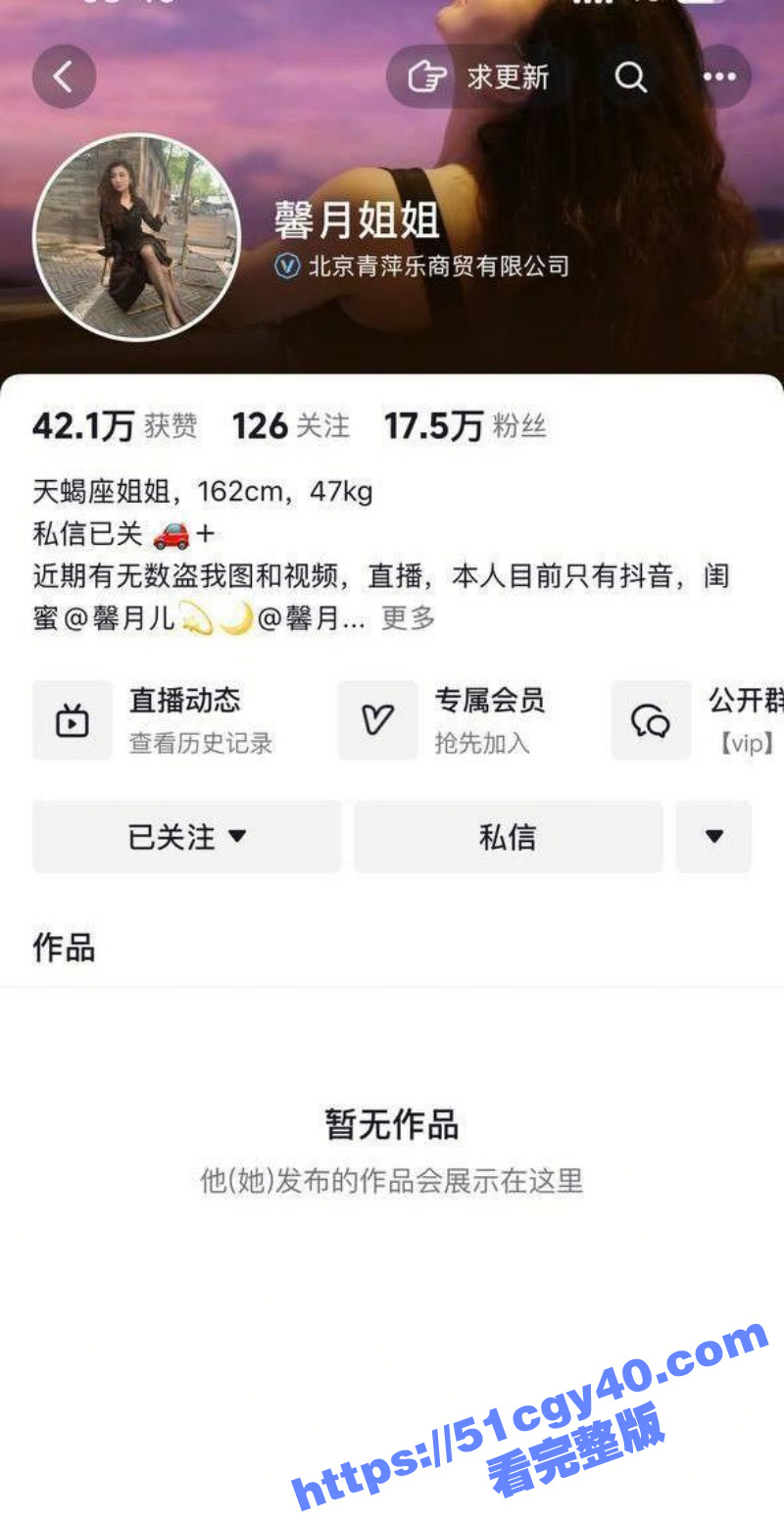Screen dimensions: 784x1521
Task: Go back using the top-left arrow
Action: click(64, 76)
